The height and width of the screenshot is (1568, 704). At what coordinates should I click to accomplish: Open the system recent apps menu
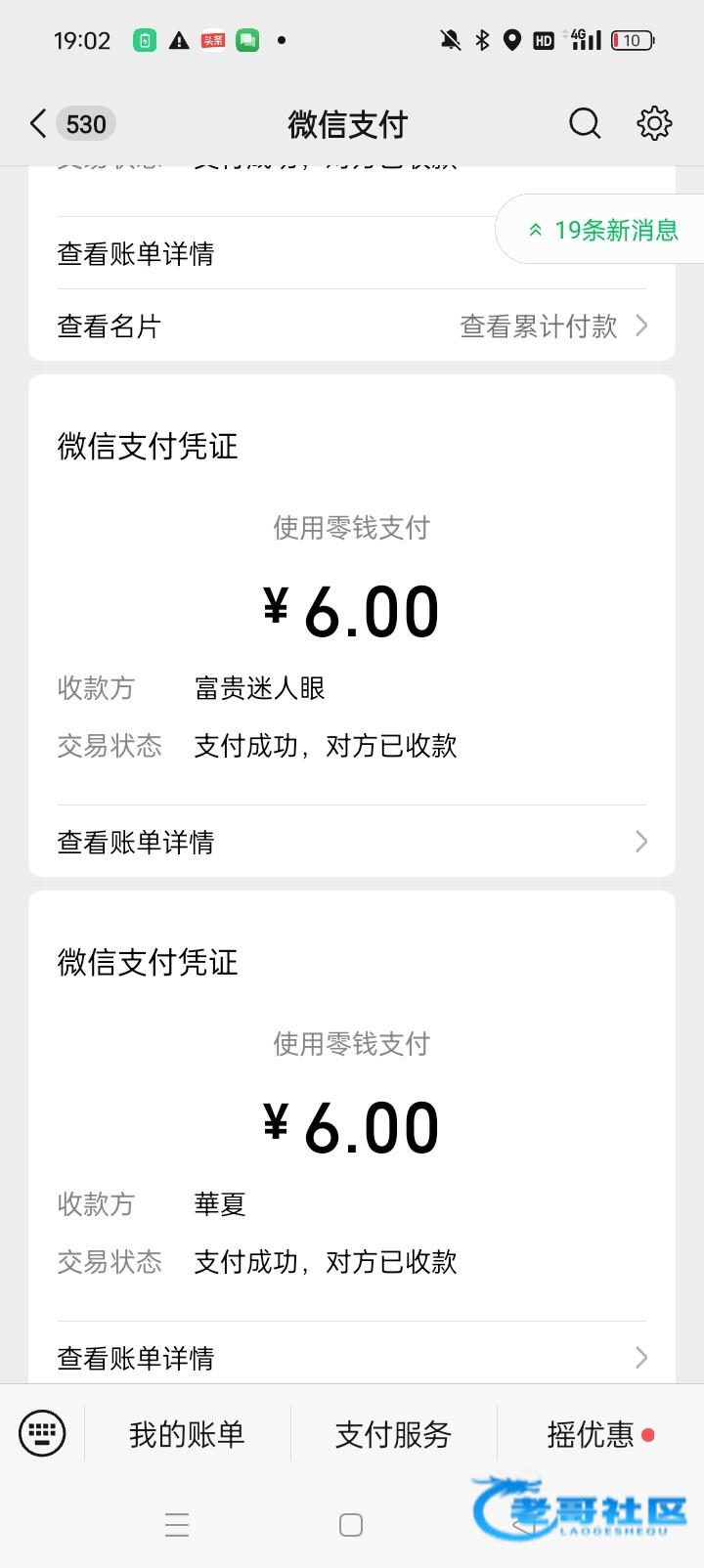[177, 1525]
